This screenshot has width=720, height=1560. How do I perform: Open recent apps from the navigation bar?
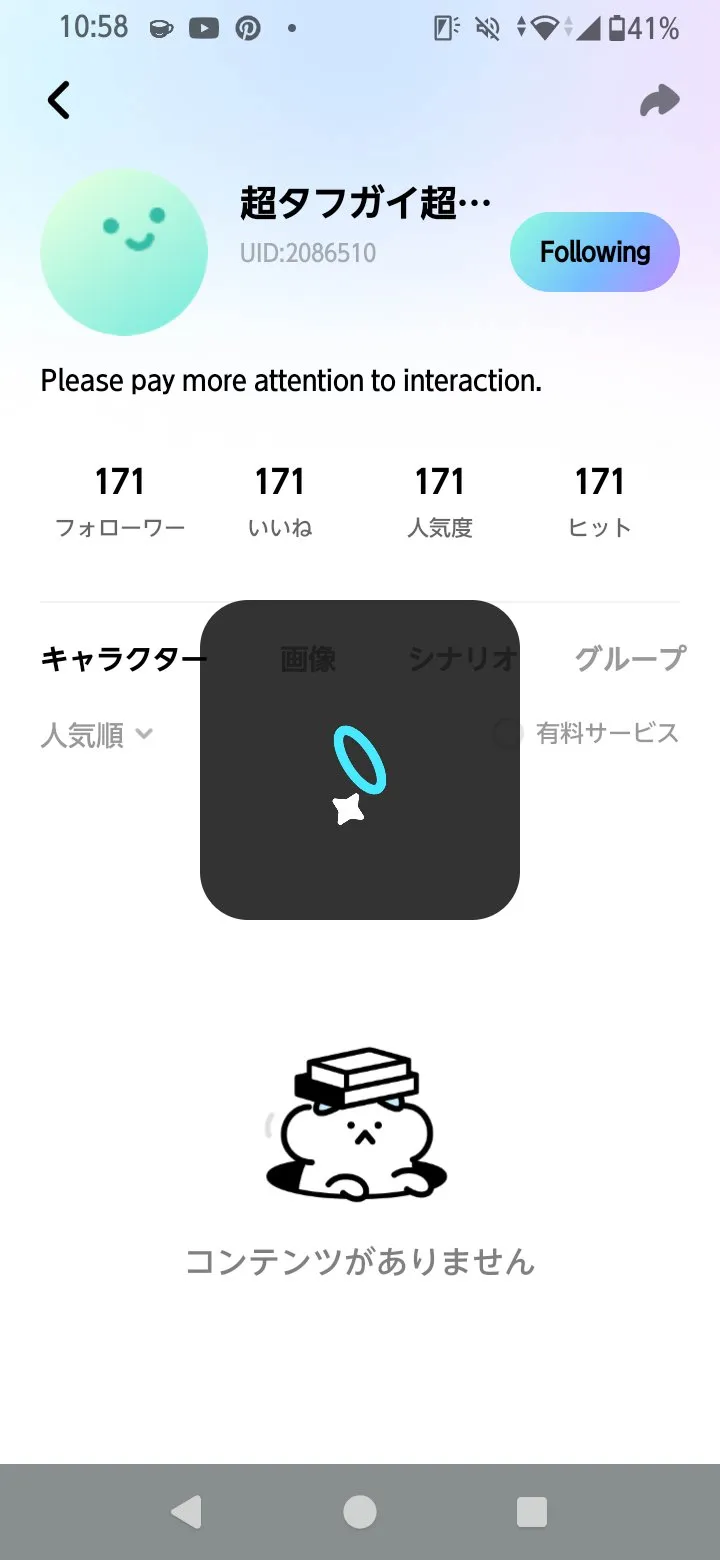coord(532,1512)
